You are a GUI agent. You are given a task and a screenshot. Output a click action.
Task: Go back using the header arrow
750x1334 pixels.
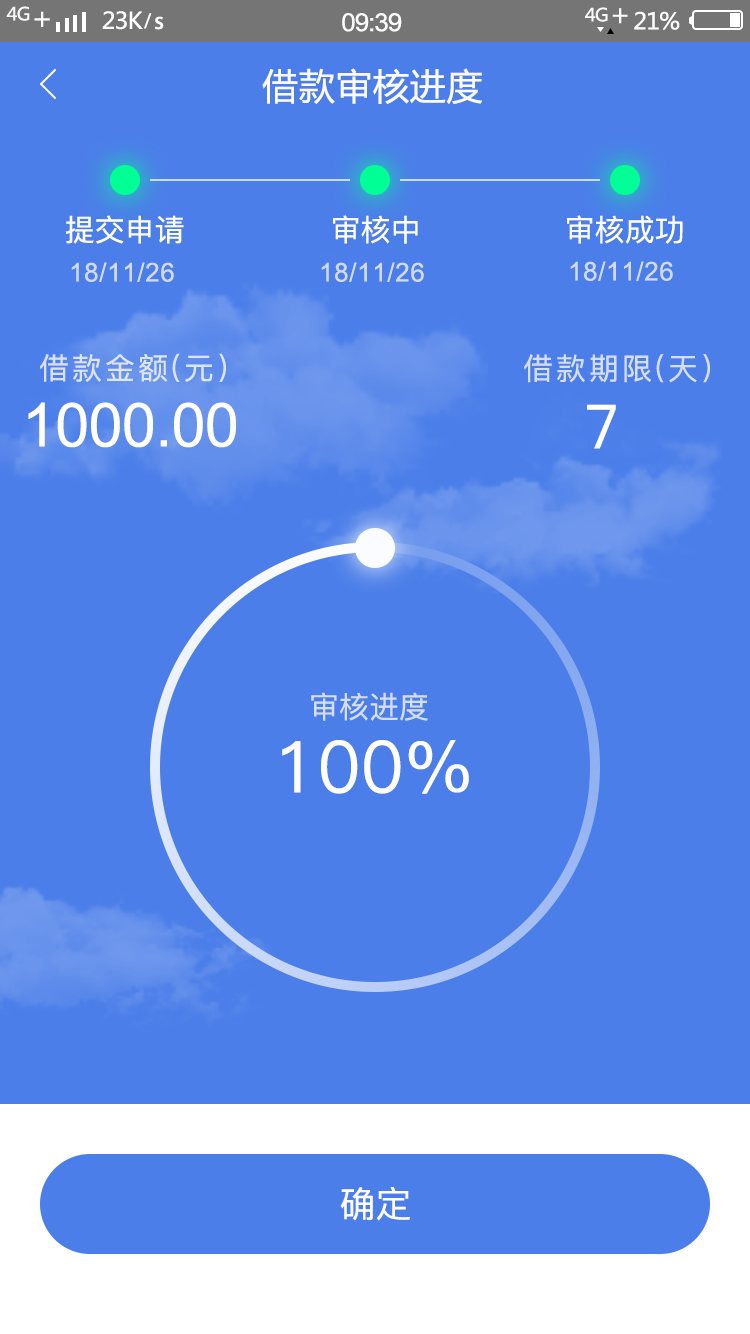point(48,85)
